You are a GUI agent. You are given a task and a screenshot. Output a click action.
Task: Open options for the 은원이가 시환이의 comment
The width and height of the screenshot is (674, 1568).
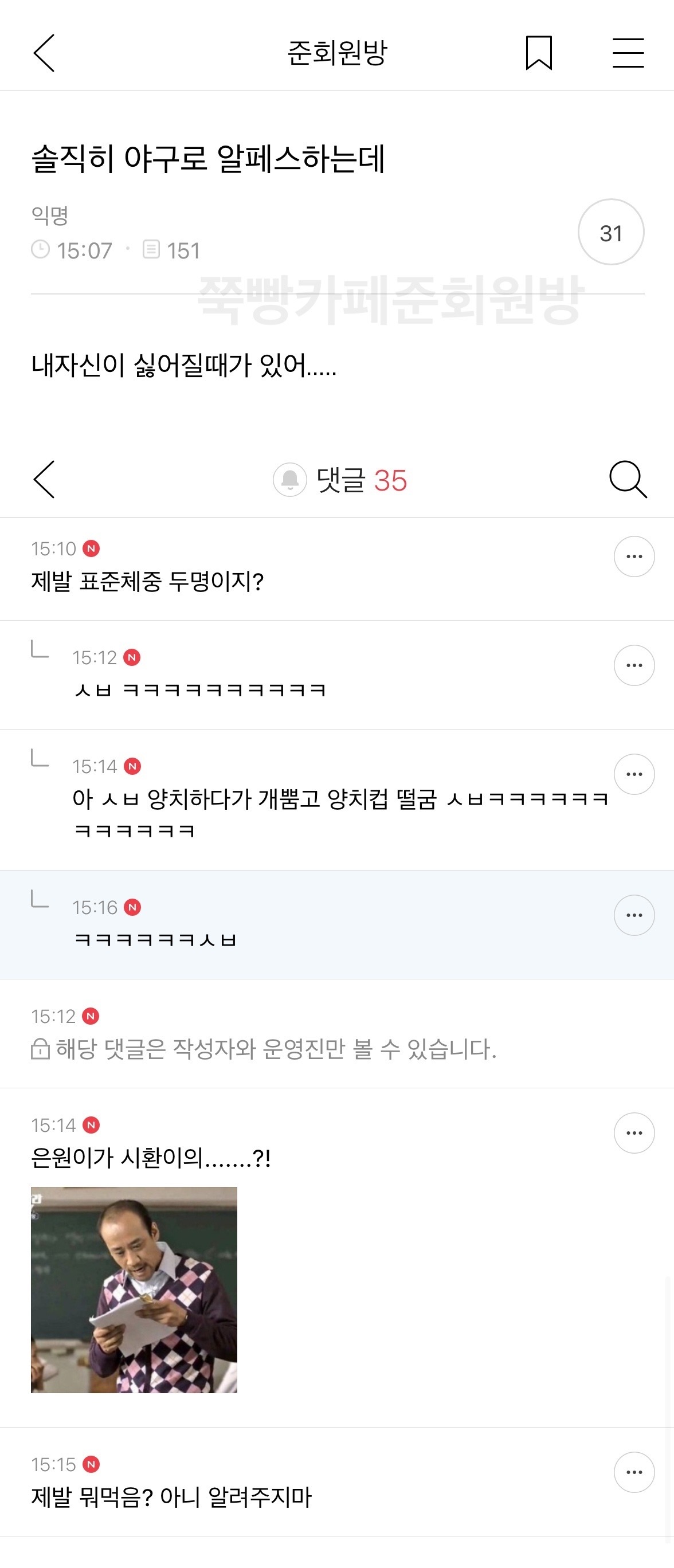pos(634,1133)
